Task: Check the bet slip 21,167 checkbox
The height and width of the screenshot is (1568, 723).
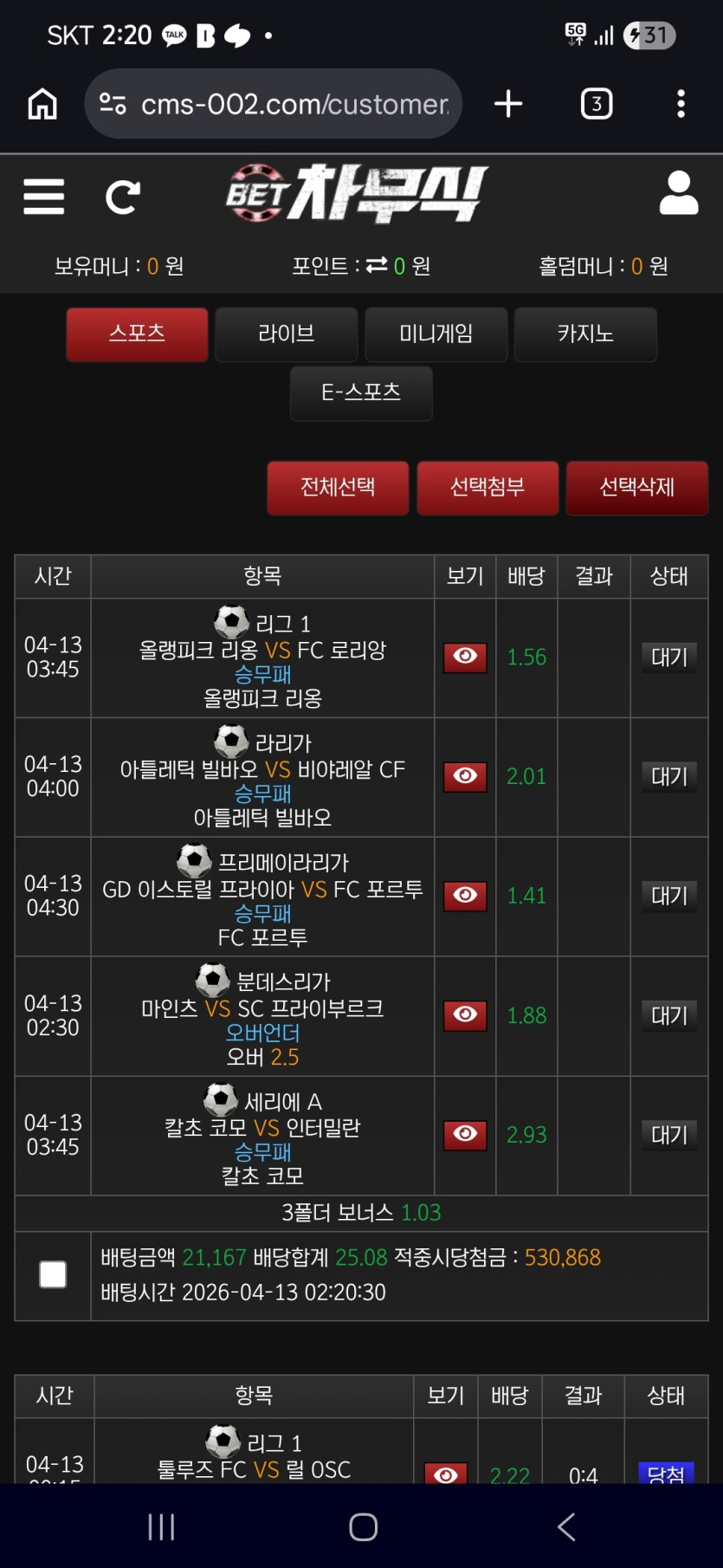Action: 53,1274
